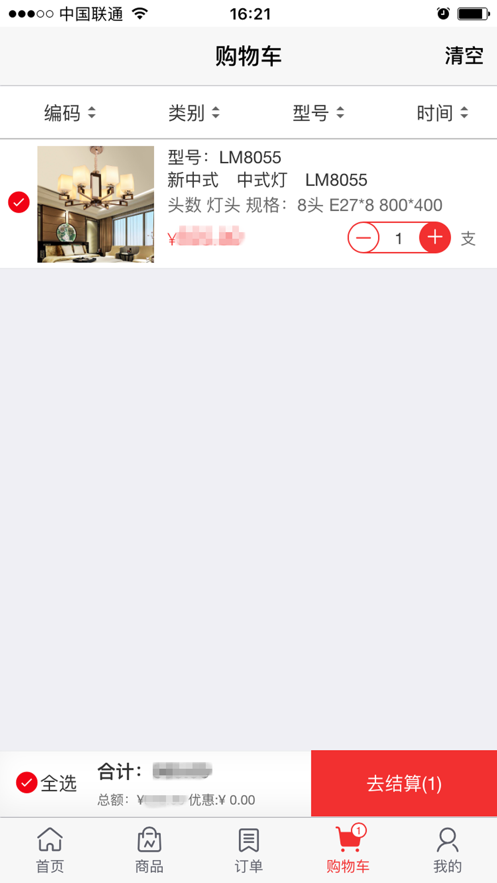
Task: Select the 购物车 tab
Action: 348,849
